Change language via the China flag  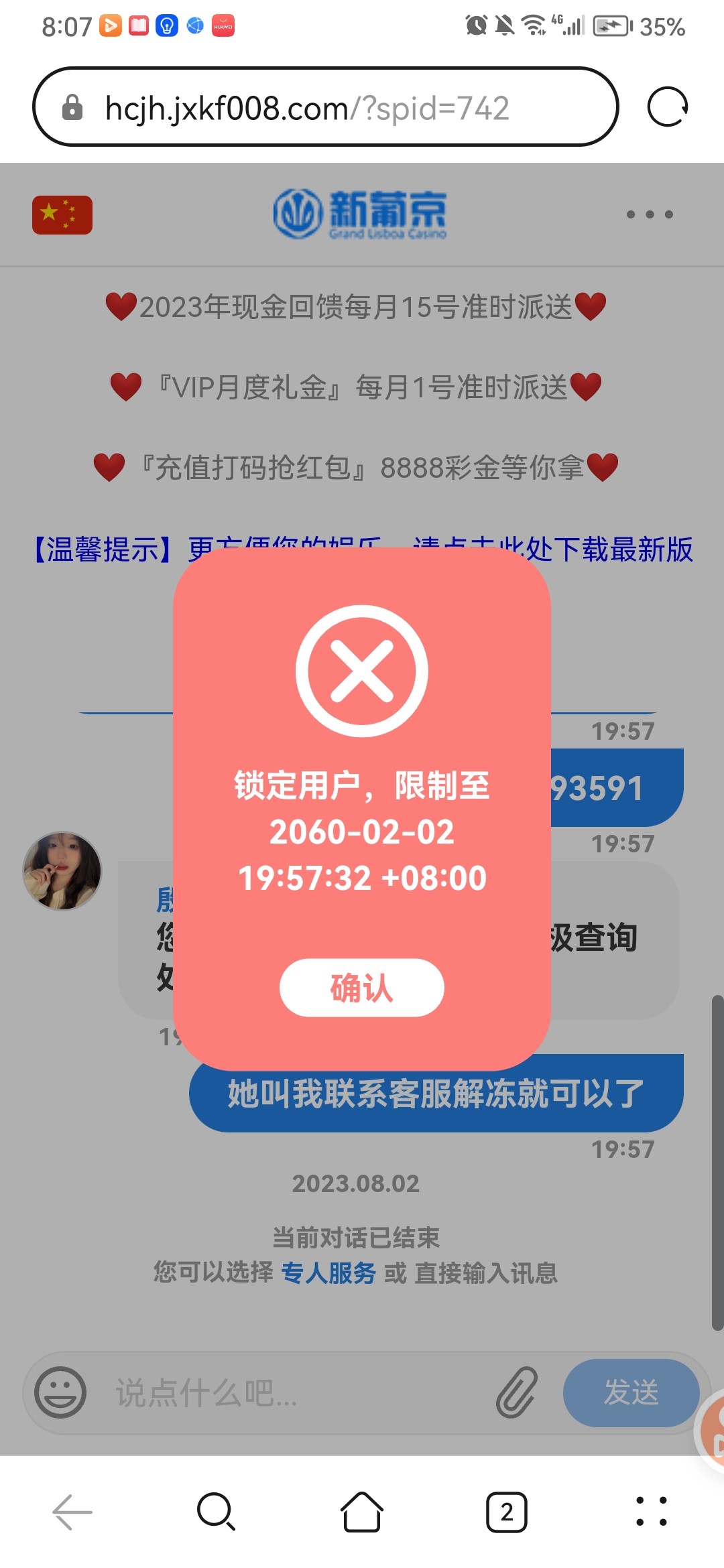click(x=62, y=214)
